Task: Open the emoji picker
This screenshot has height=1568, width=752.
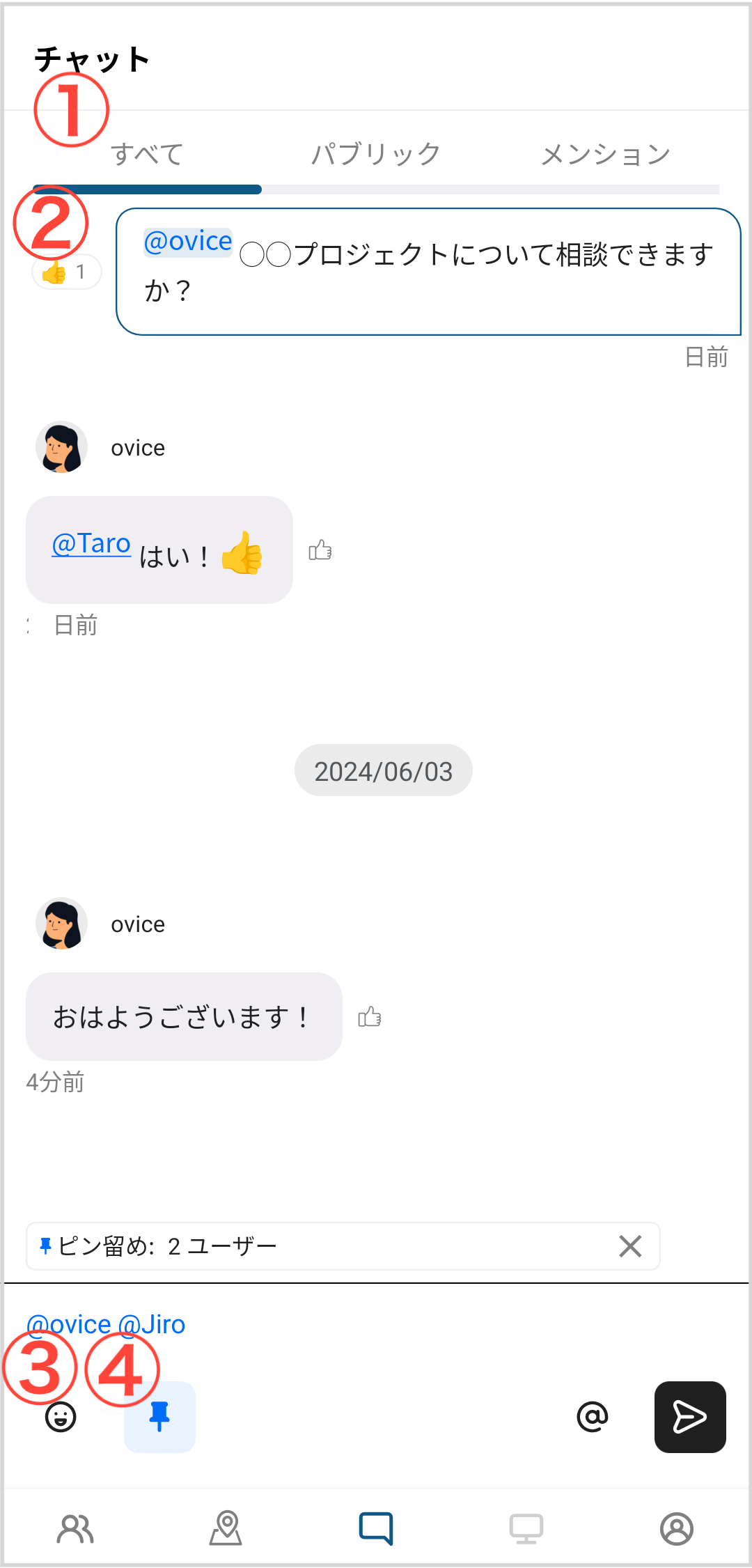Action: coord(60,1417)
